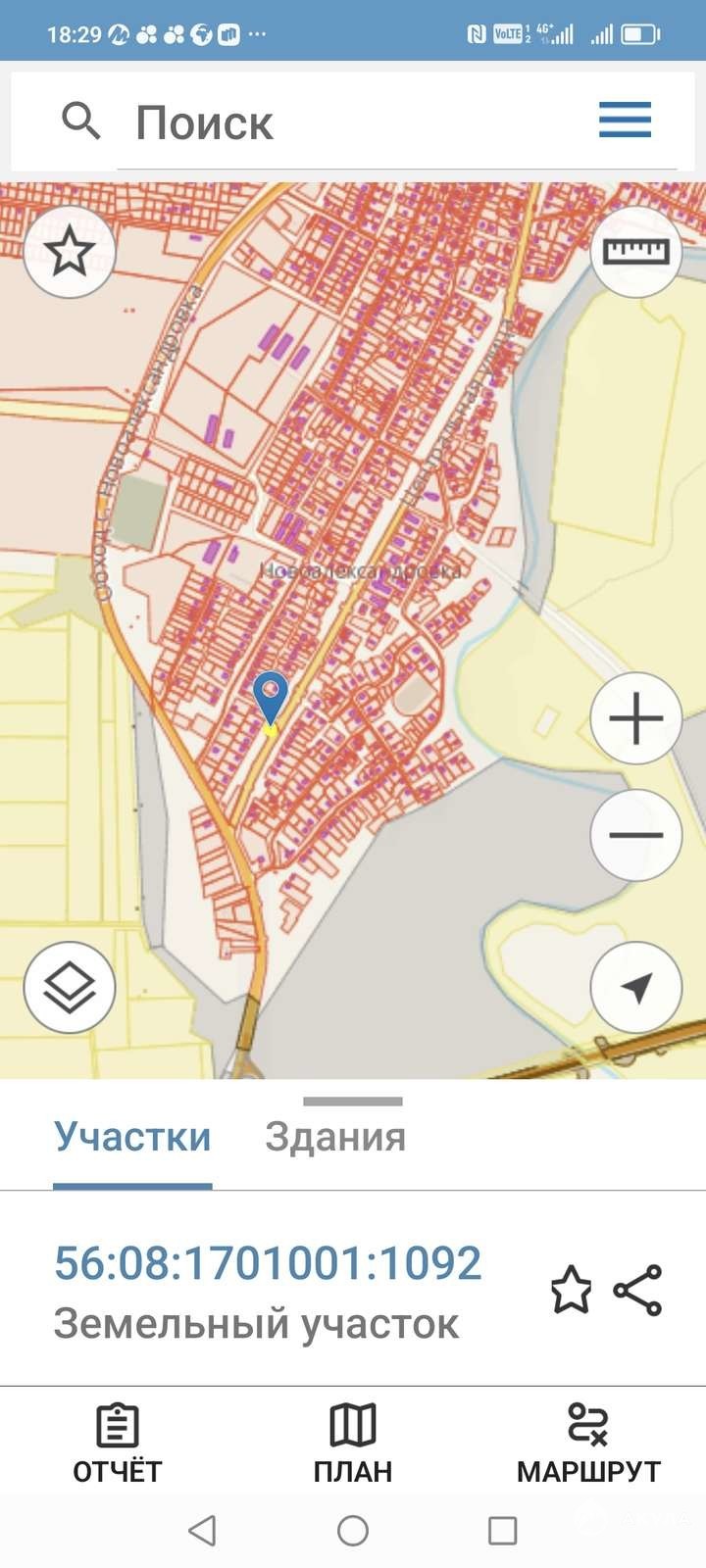
Task: Share plot 56:08:1701001:1092
Action: click(638, 1290)
